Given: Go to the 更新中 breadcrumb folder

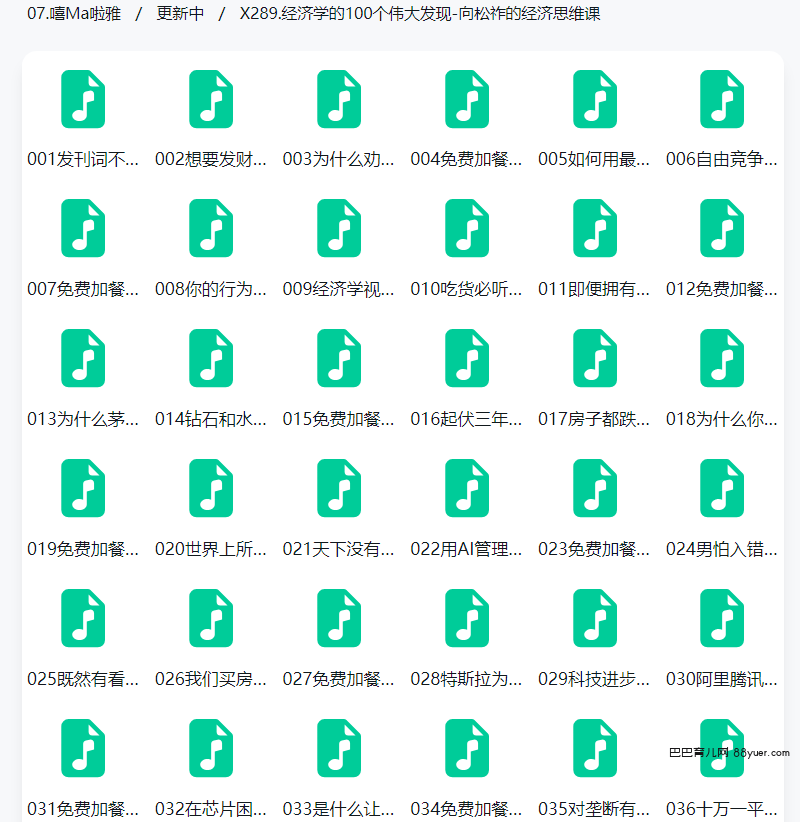Looking at the screenshot, I should tap(180, 14).
